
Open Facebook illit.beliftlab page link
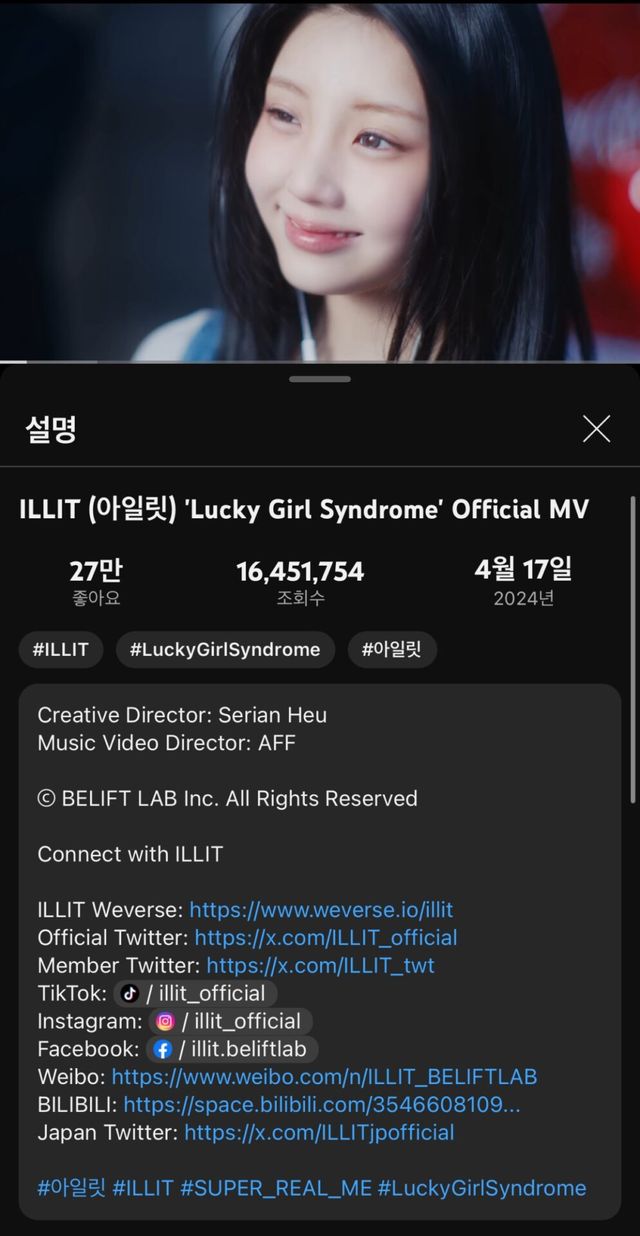pyautogui.click(x=232, y=1049)
